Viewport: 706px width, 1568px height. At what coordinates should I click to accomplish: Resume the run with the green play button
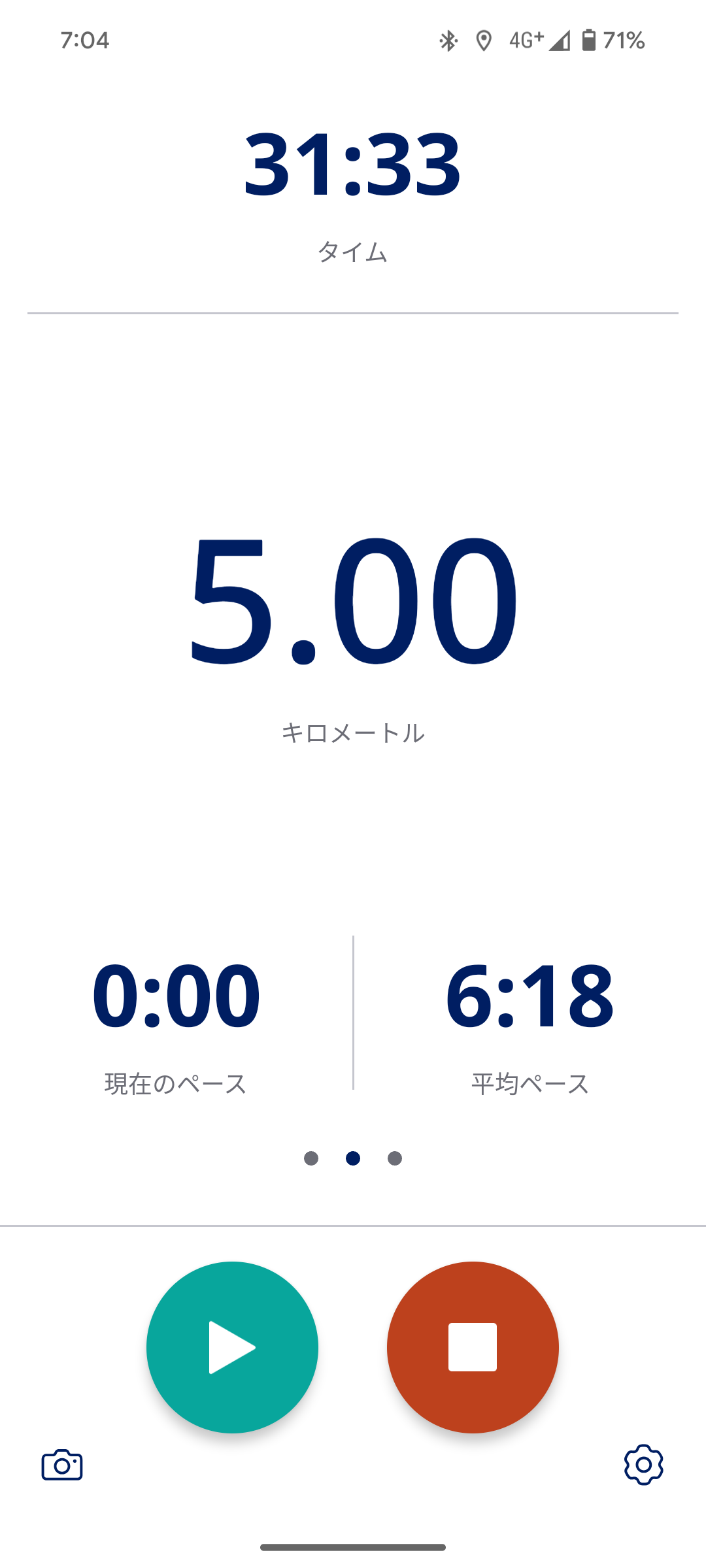click(232, 1347)
